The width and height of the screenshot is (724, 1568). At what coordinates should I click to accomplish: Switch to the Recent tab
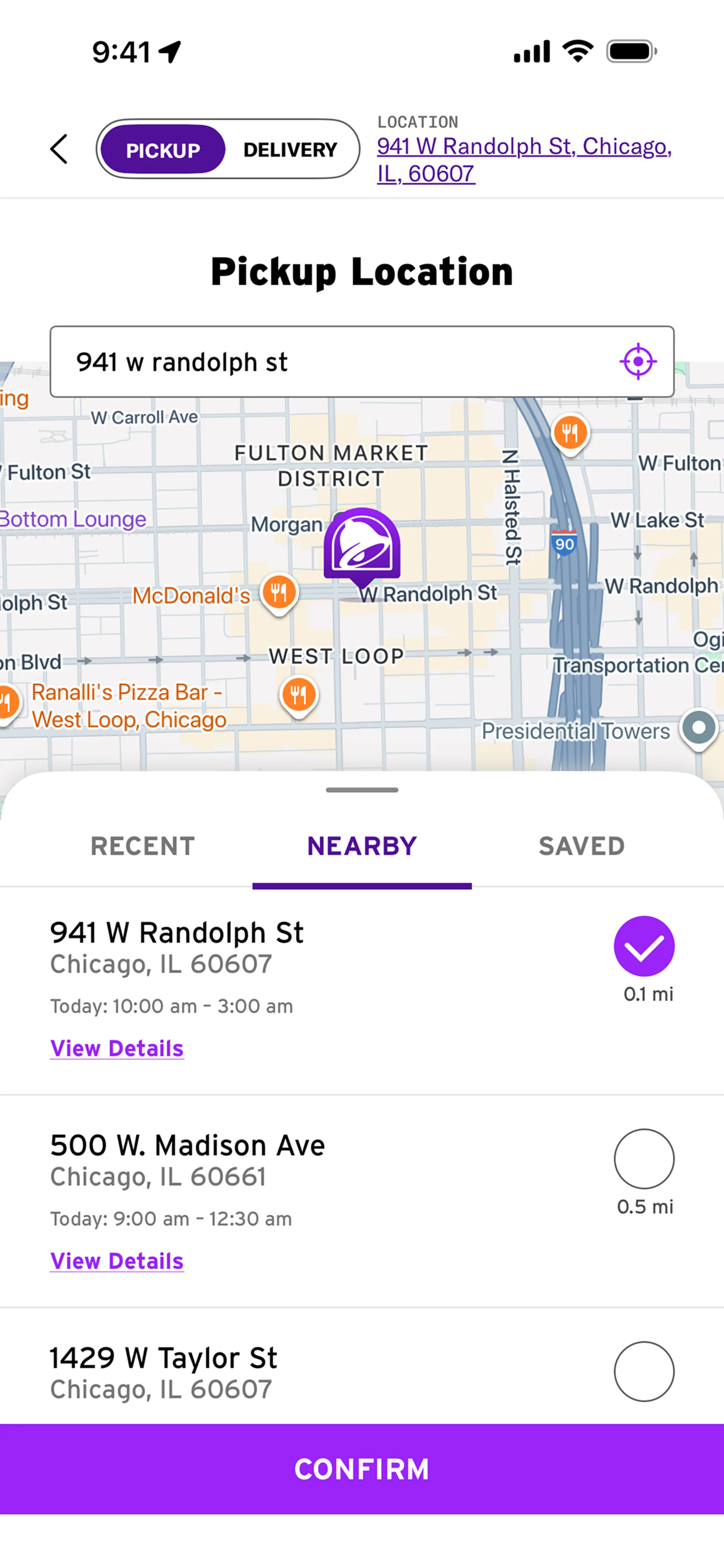coord(143,846)
